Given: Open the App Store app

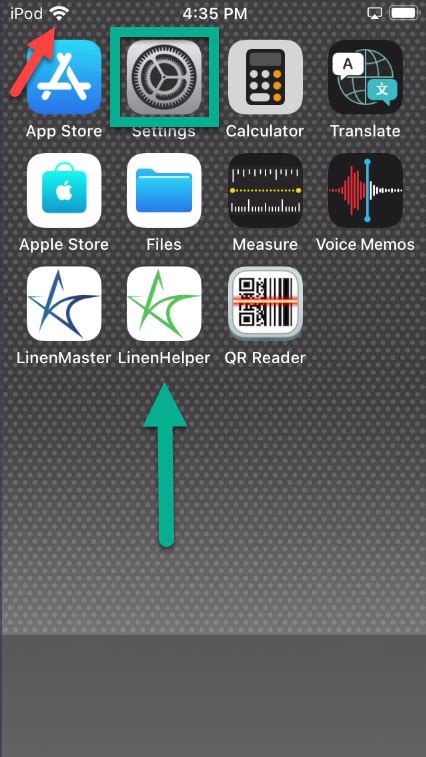Looking at the screenshot, I should click(x=64, y=77).
